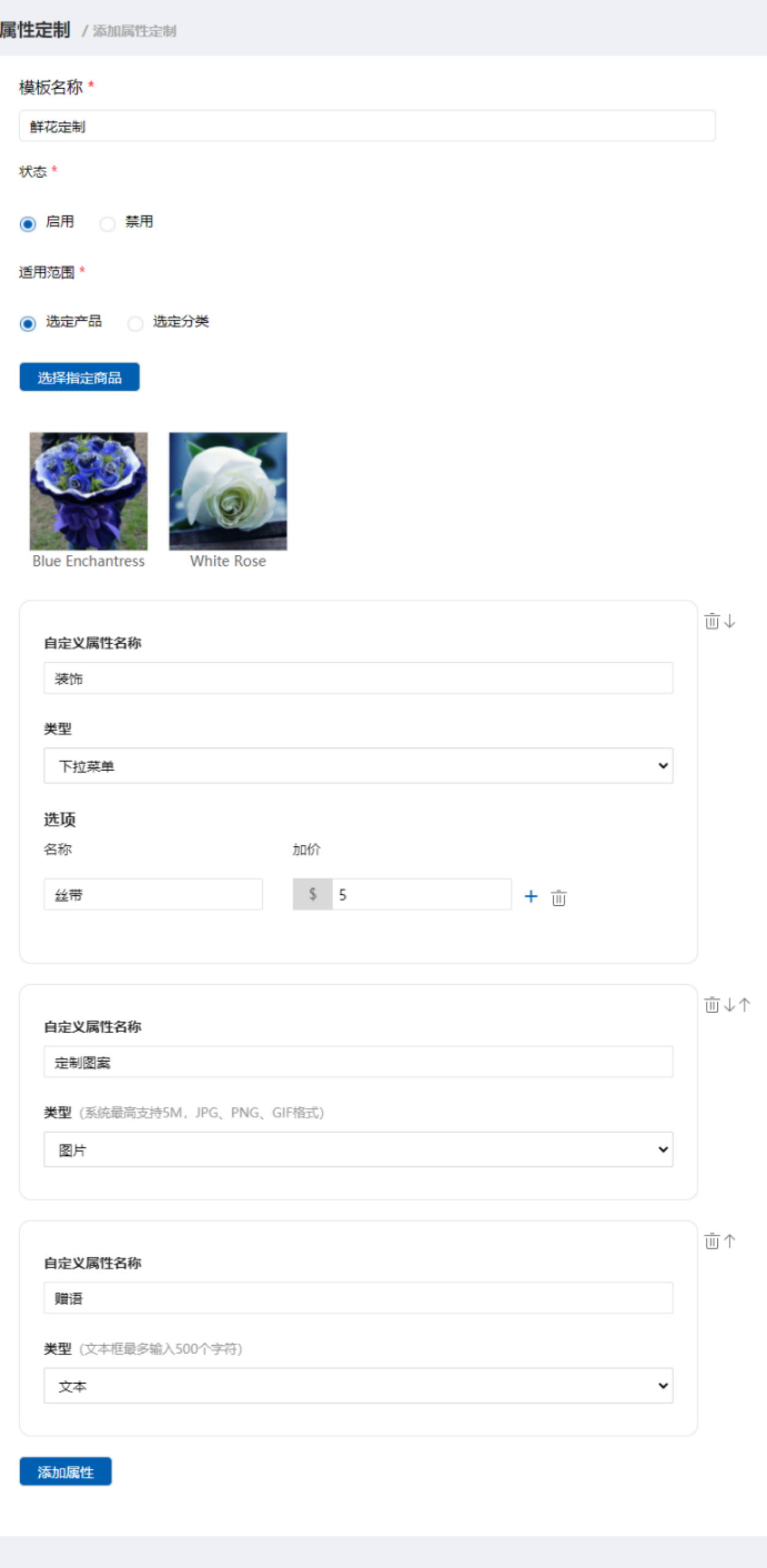The width and height of the screenshot is (767, 1568).
Task: Edit the 加价 price field
Action: coord(421,894)
